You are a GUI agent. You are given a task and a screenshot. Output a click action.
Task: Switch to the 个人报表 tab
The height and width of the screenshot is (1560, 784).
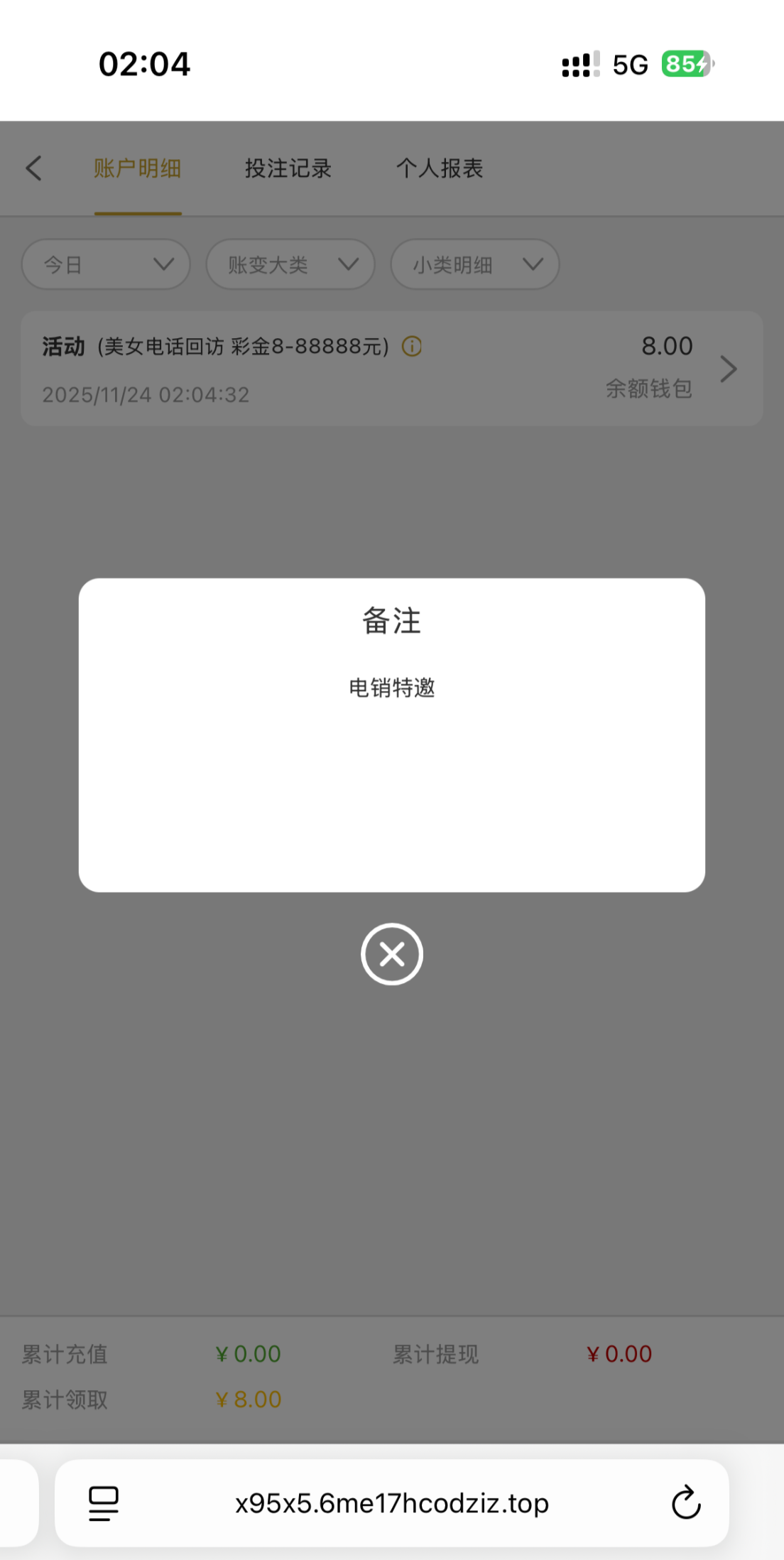440,168
